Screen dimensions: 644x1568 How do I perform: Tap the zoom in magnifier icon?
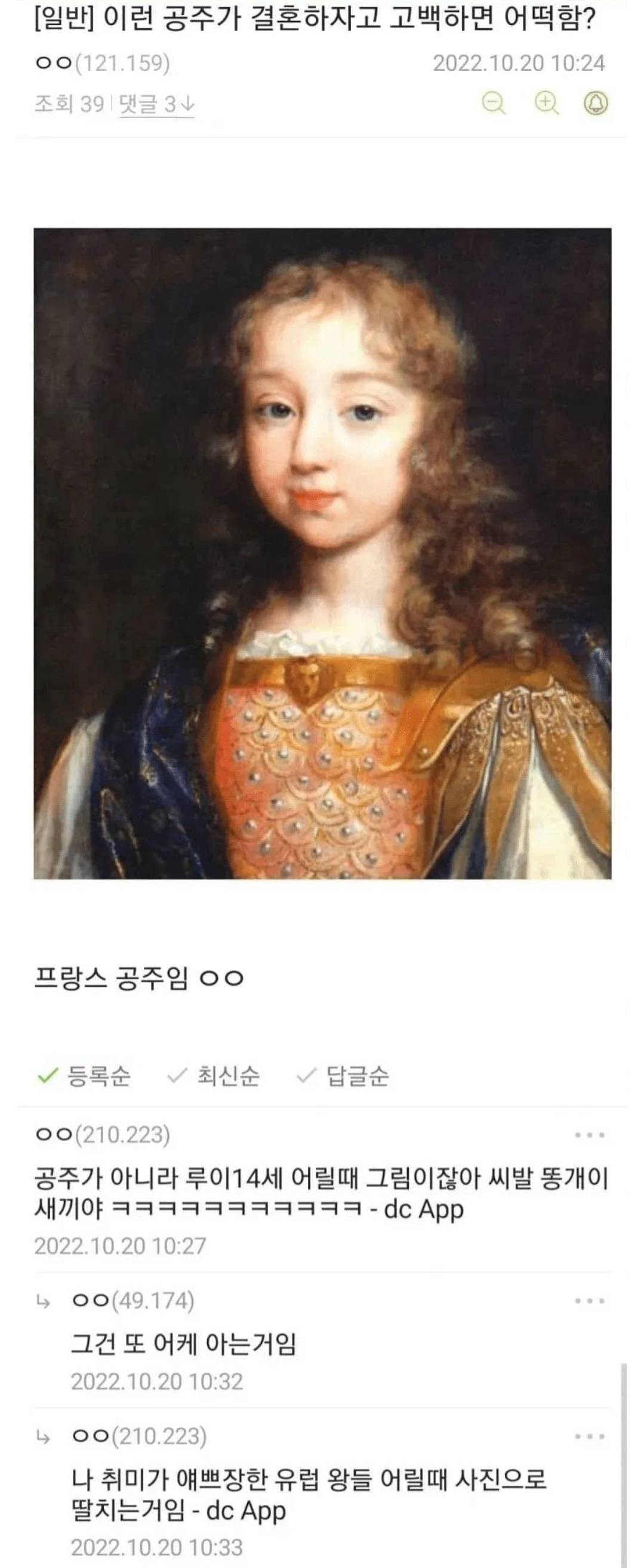point(546,103)
